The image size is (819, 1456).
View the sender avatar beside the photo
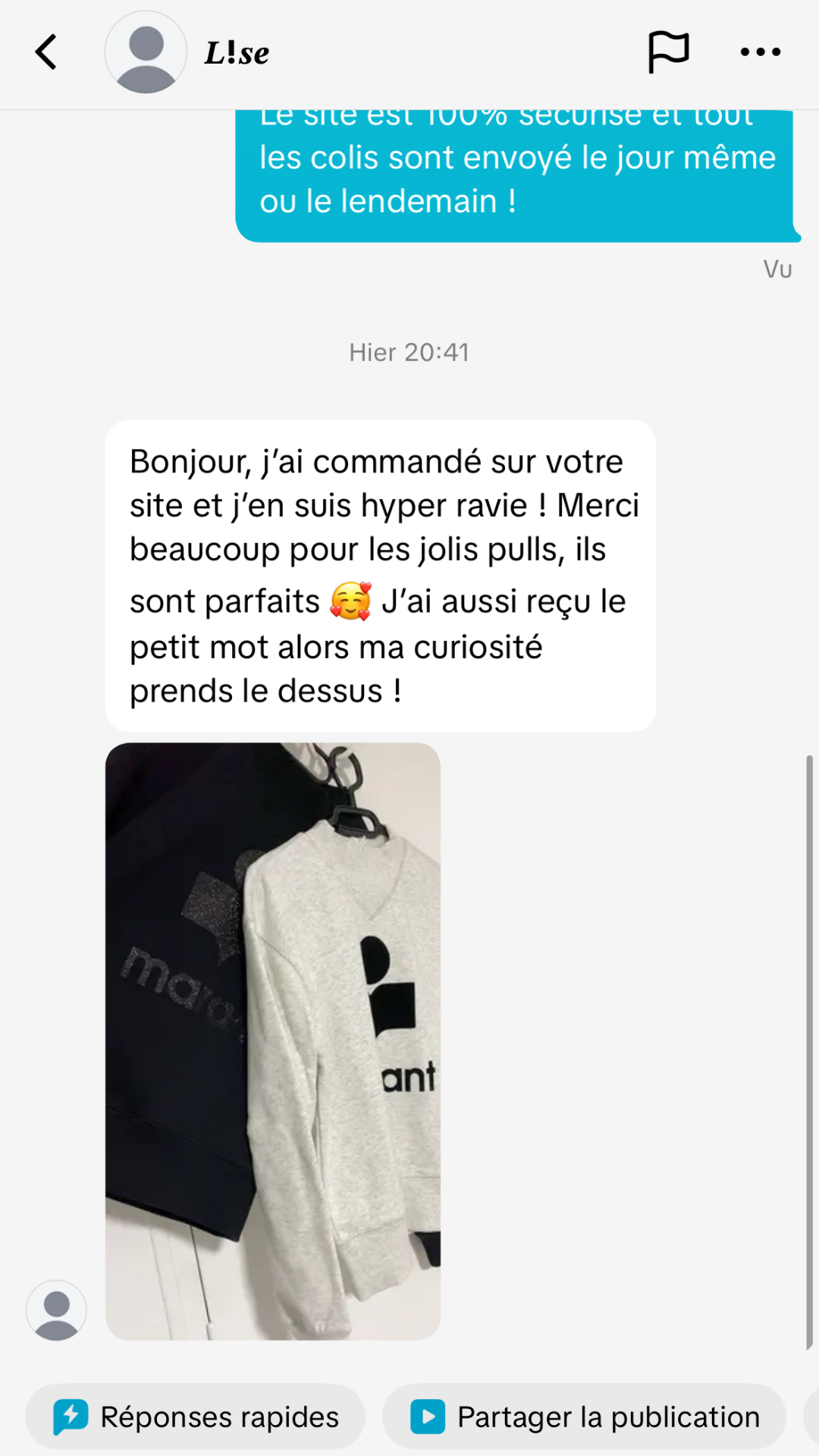coord(56,1310)
